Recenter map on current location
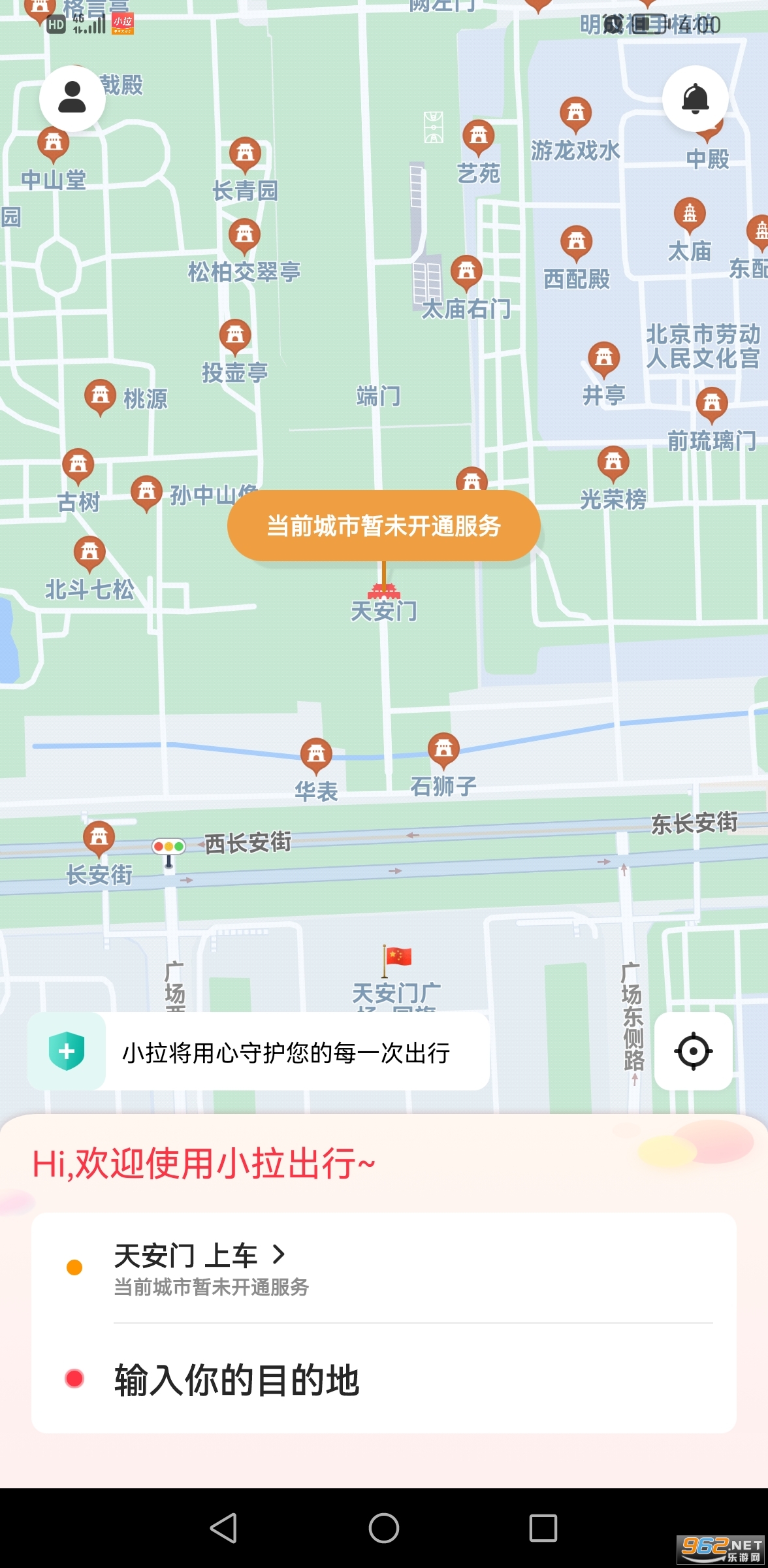 tap(693, 1051)
